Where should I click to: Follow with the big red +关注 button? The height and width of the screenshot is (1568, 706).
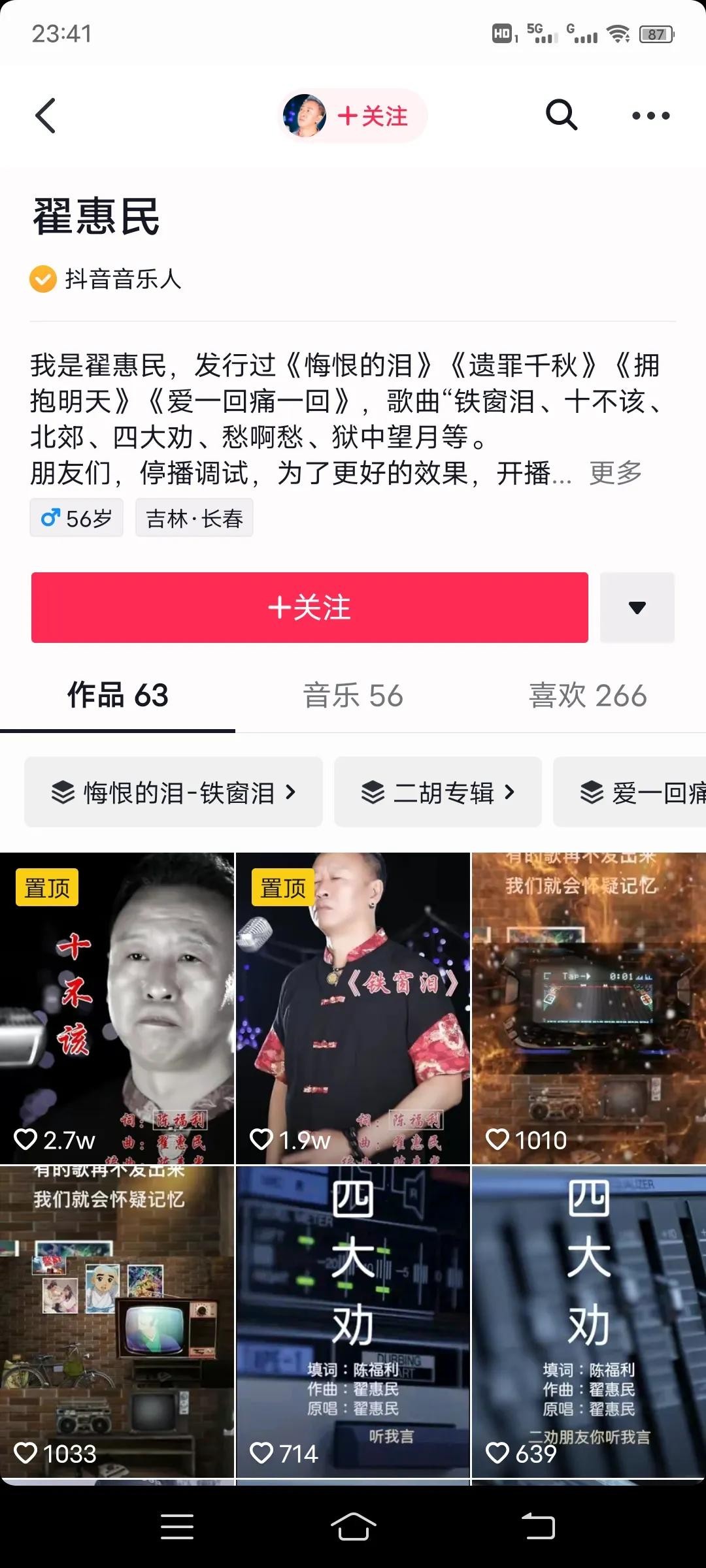pyautogui.click(x=310, y=608)
